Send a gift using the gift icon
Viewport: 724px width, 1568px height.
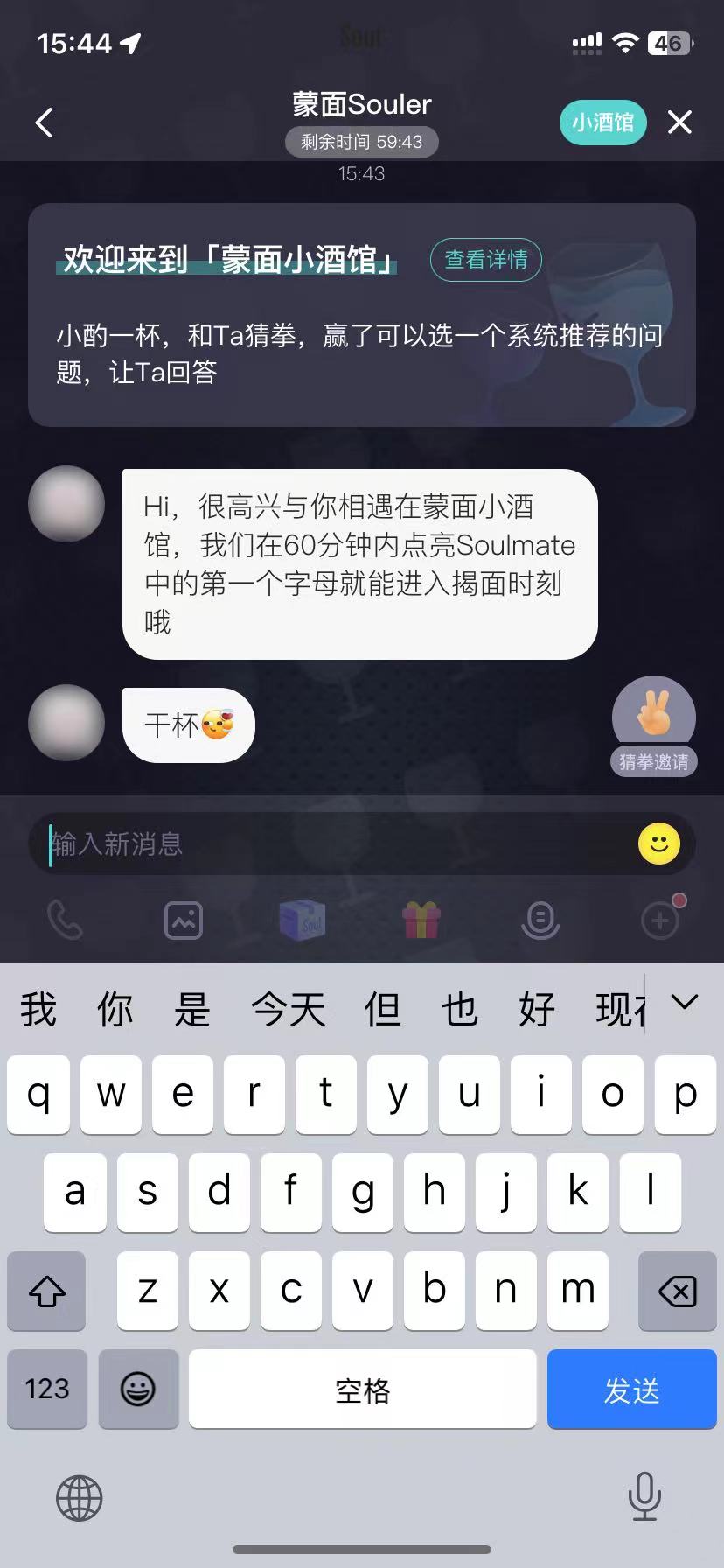[421, 920]
